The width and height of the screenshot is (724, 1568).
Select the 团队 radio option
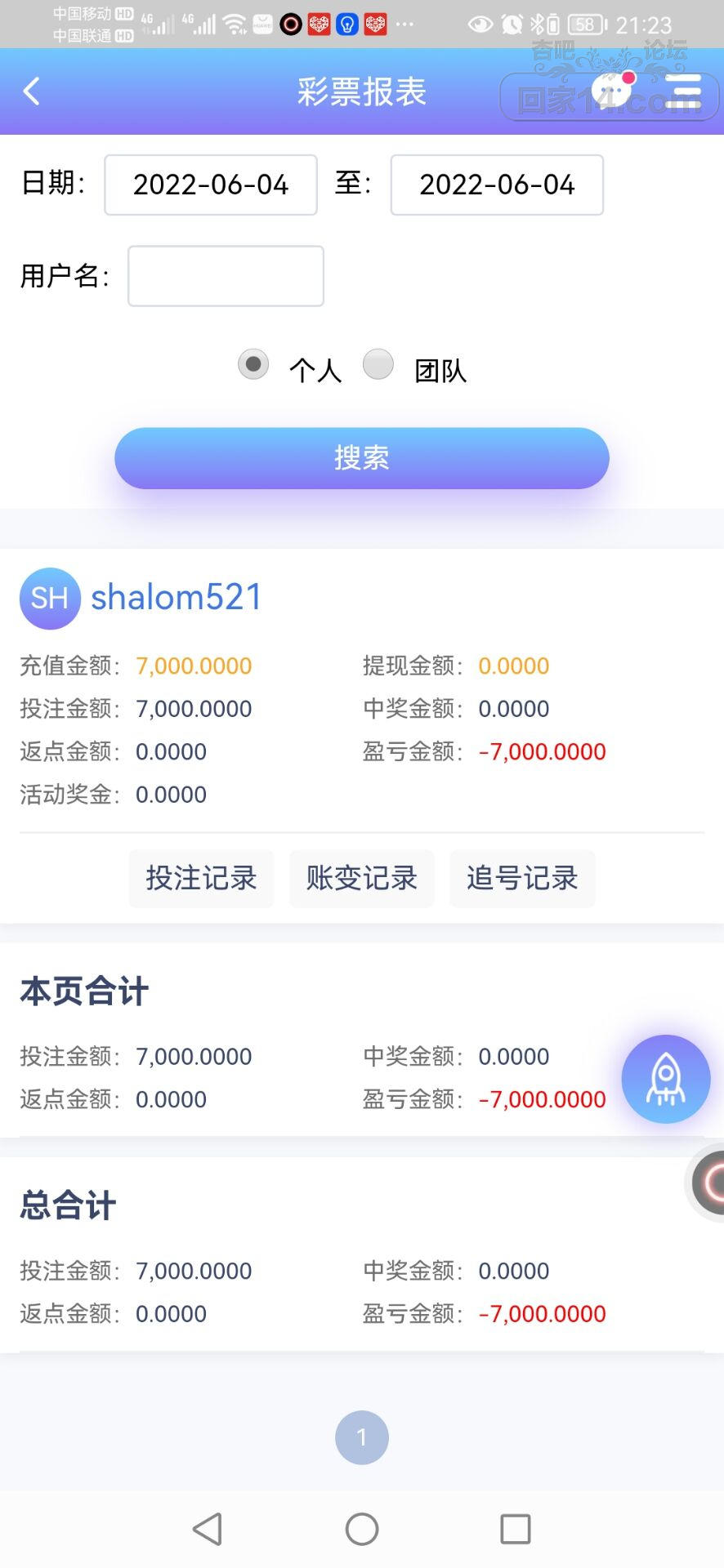click(378, 364)
